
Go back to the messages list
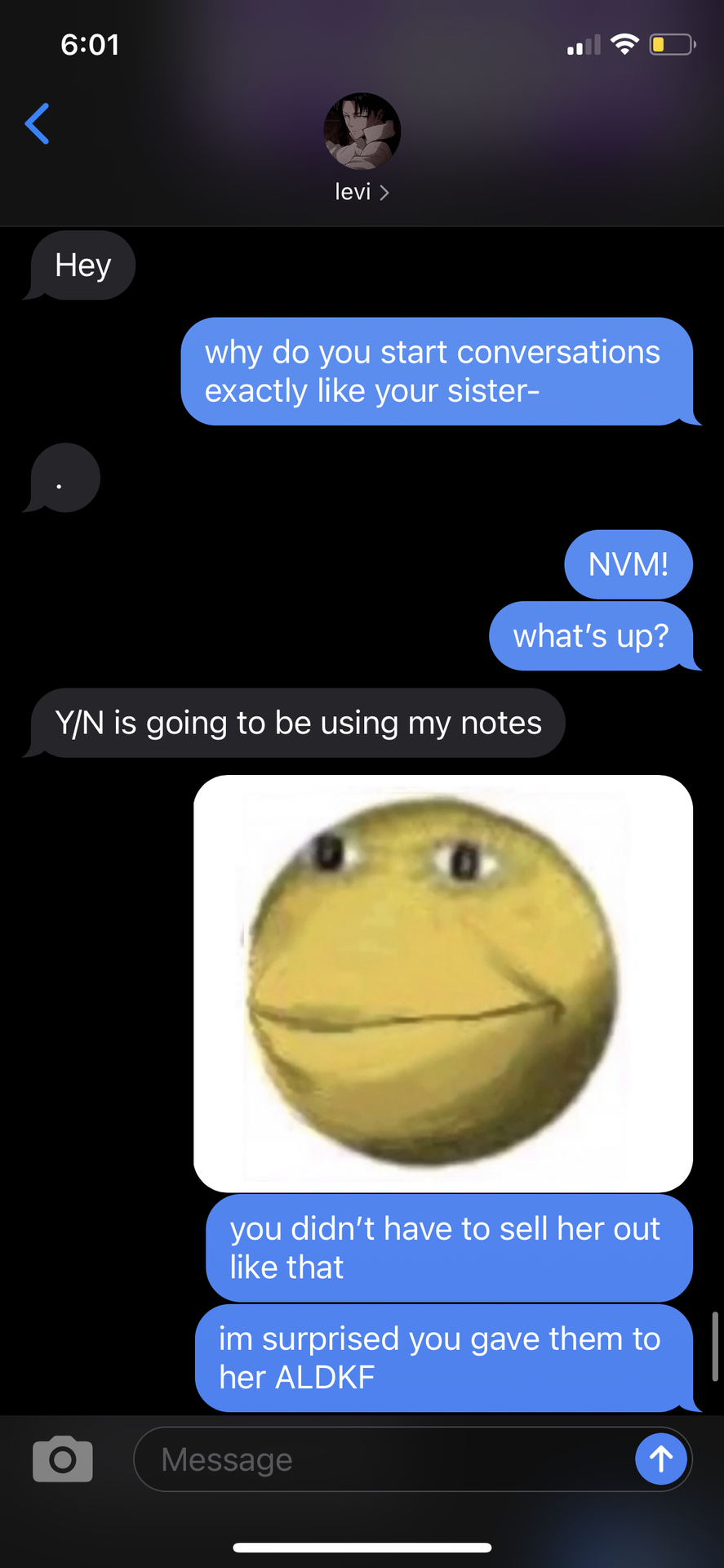click(38, 123)
